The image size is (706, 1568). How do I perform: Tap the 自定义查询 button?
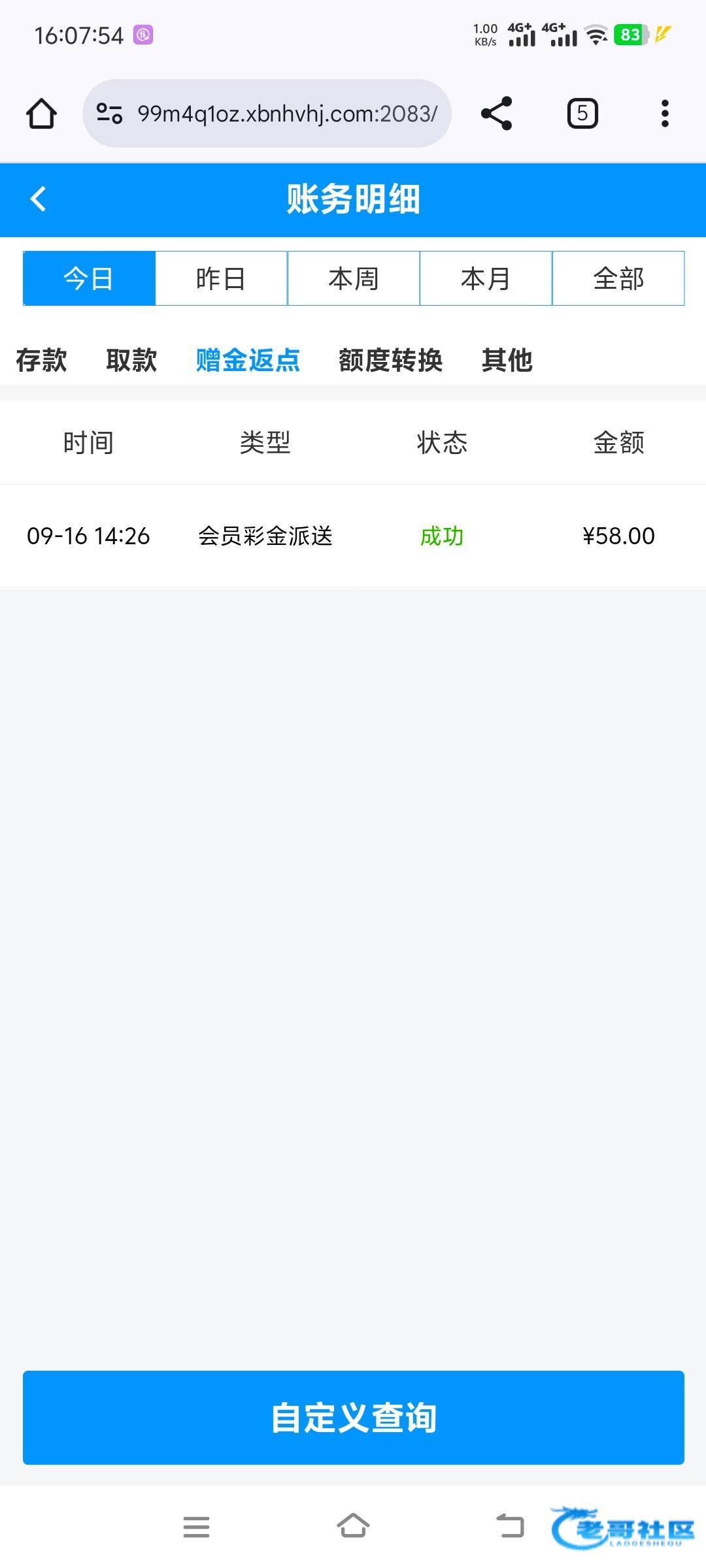coord(353,1418)
